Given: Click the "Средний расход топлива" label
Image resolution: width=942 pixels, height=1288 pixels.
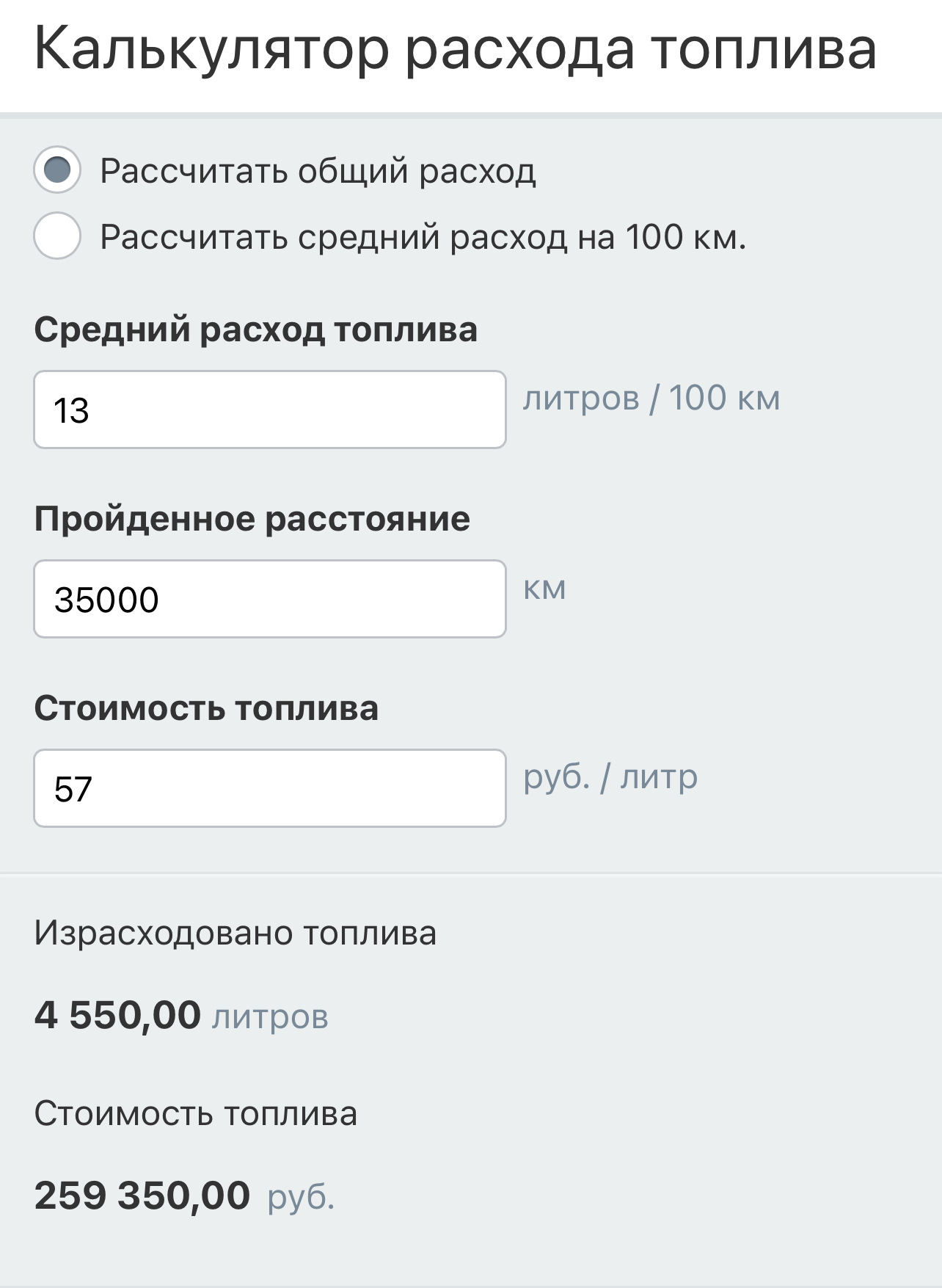Looking at the screenshot, I should [x=255, y=330].
